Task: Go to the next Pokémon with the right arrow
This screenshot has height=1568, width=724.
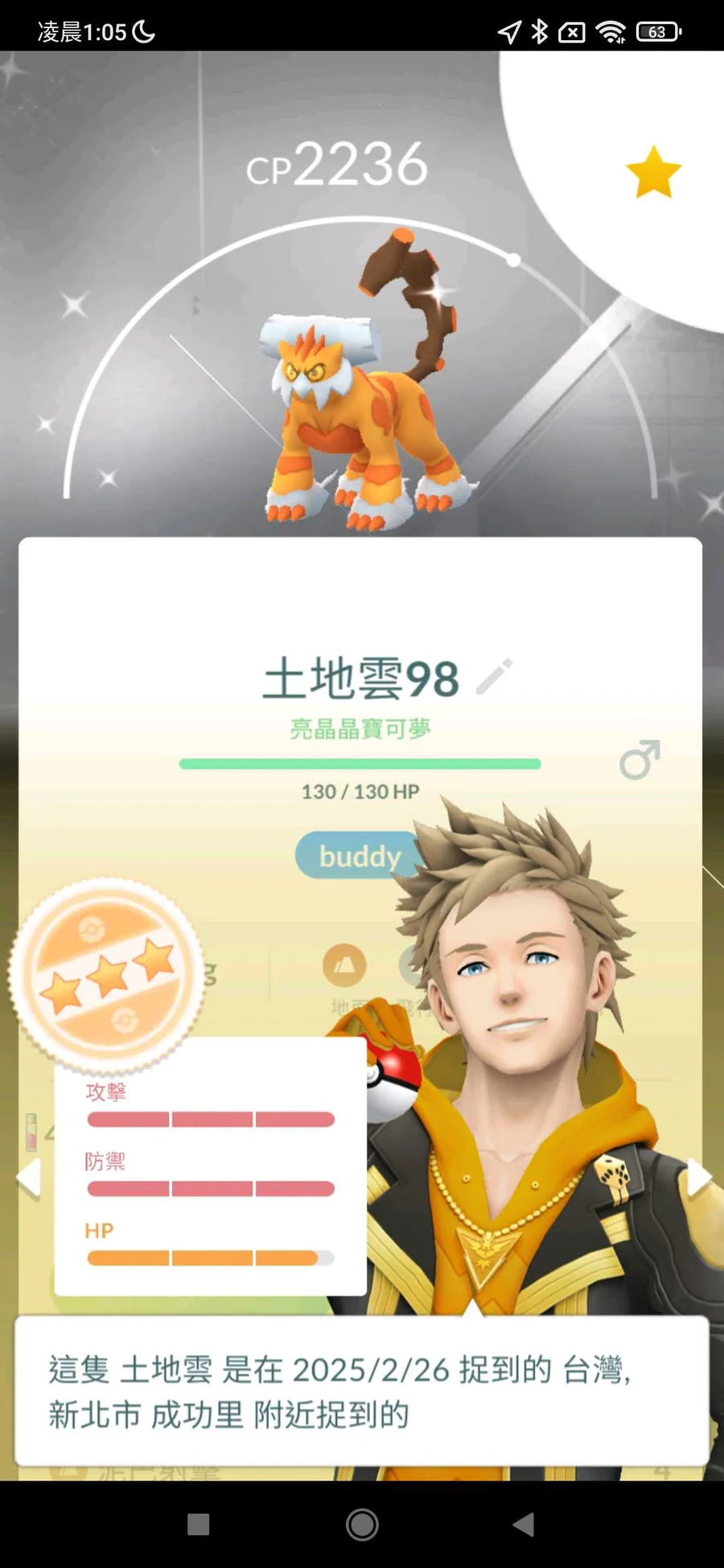Action: [x=698, y=1179]
